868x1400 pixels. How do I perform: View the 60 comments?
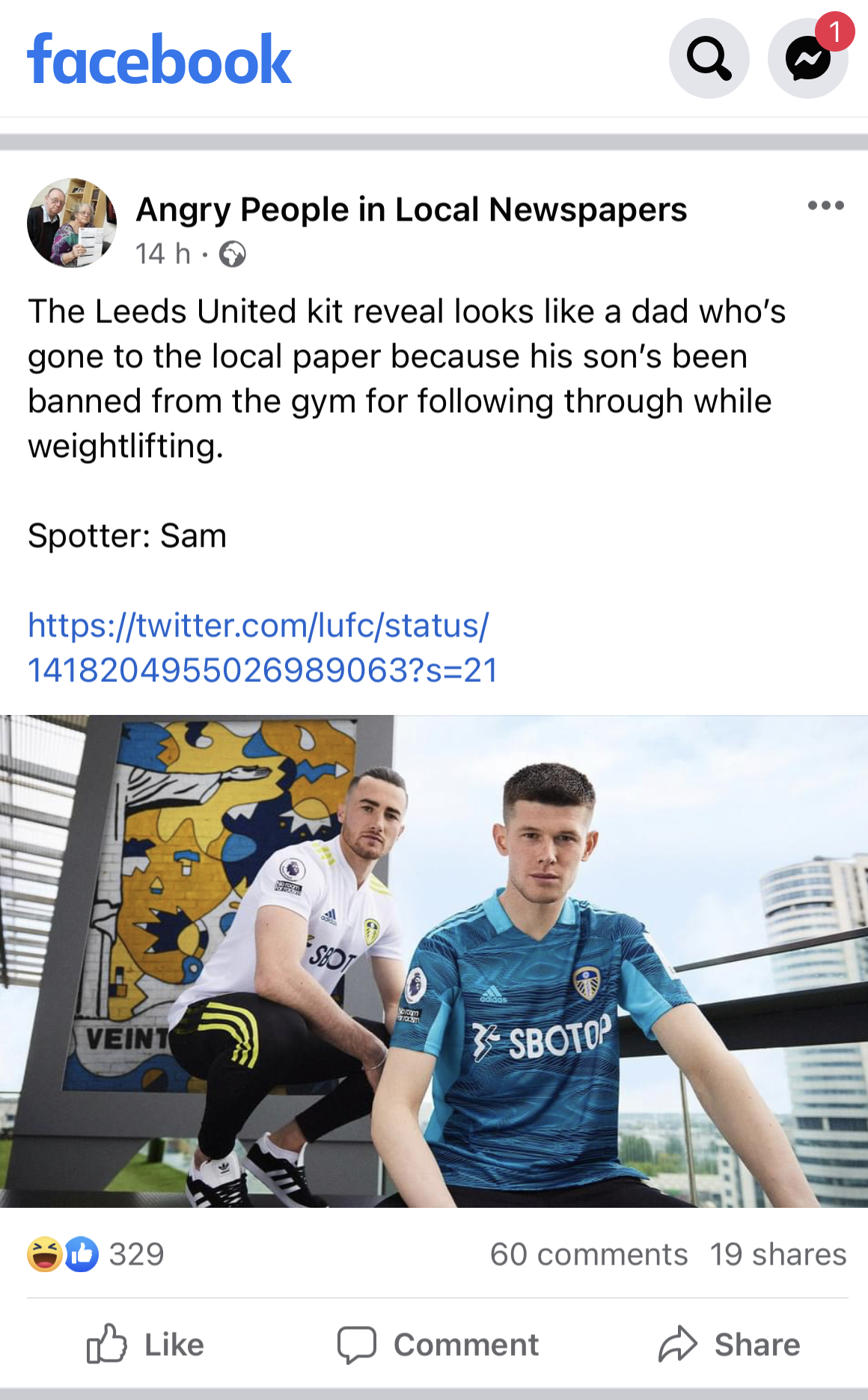point(589,1254)
